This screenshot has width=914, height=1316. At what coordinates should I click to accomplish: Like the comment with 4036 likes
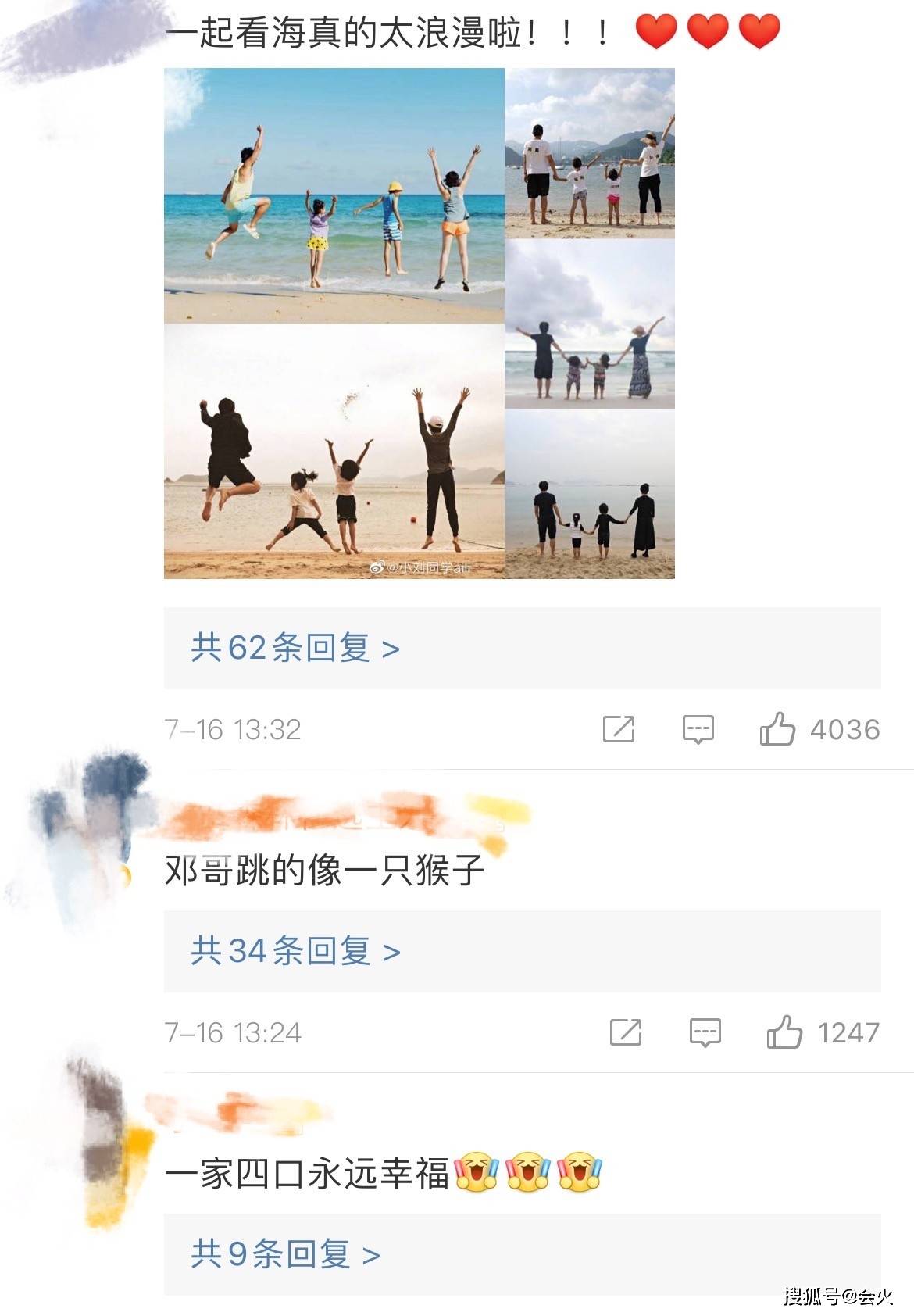click(x=777, y=729)
